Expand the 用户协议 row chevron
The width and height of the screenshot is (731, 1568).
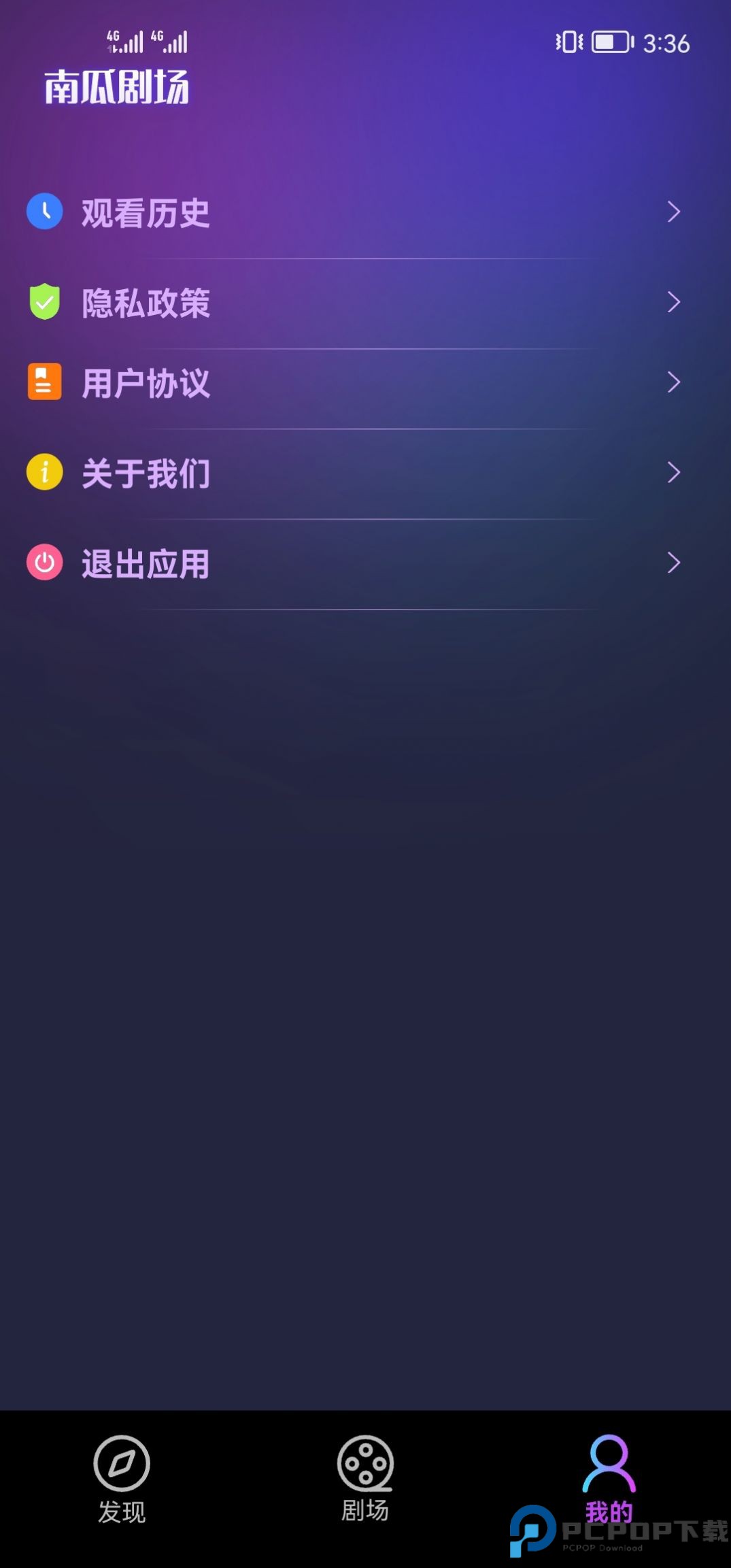[673, 384]
